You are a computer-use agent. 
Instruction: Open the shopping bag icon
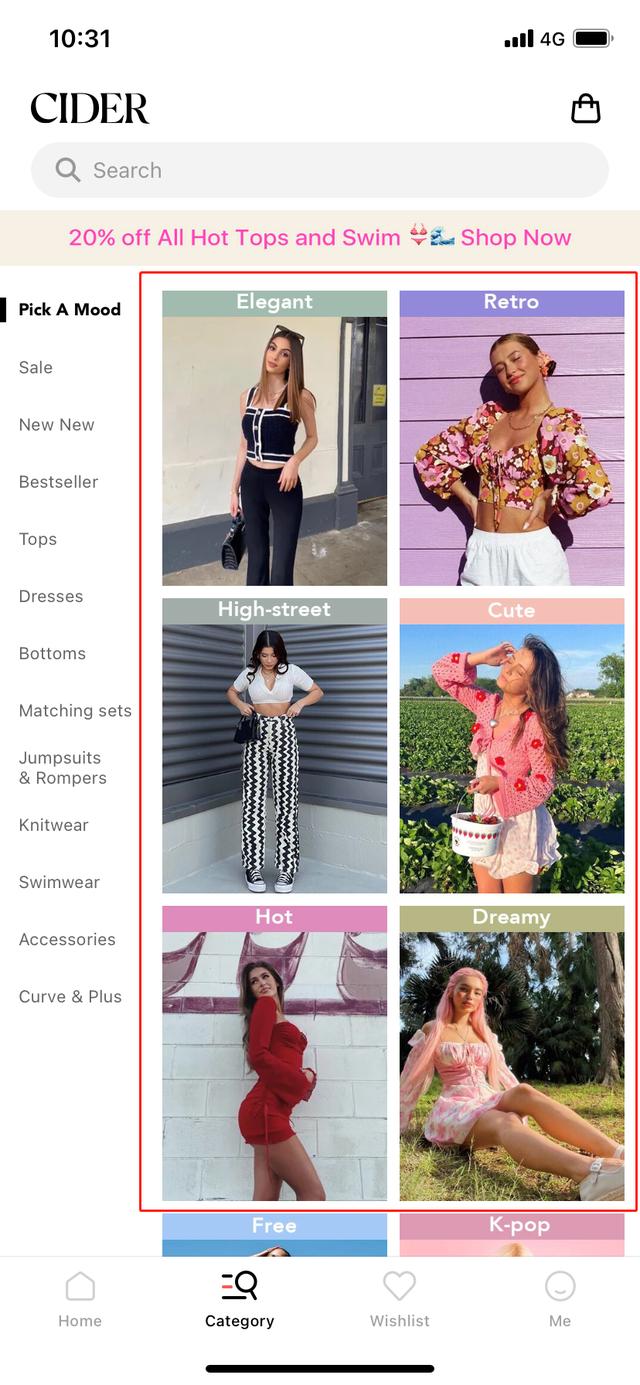tap(586, 108)
